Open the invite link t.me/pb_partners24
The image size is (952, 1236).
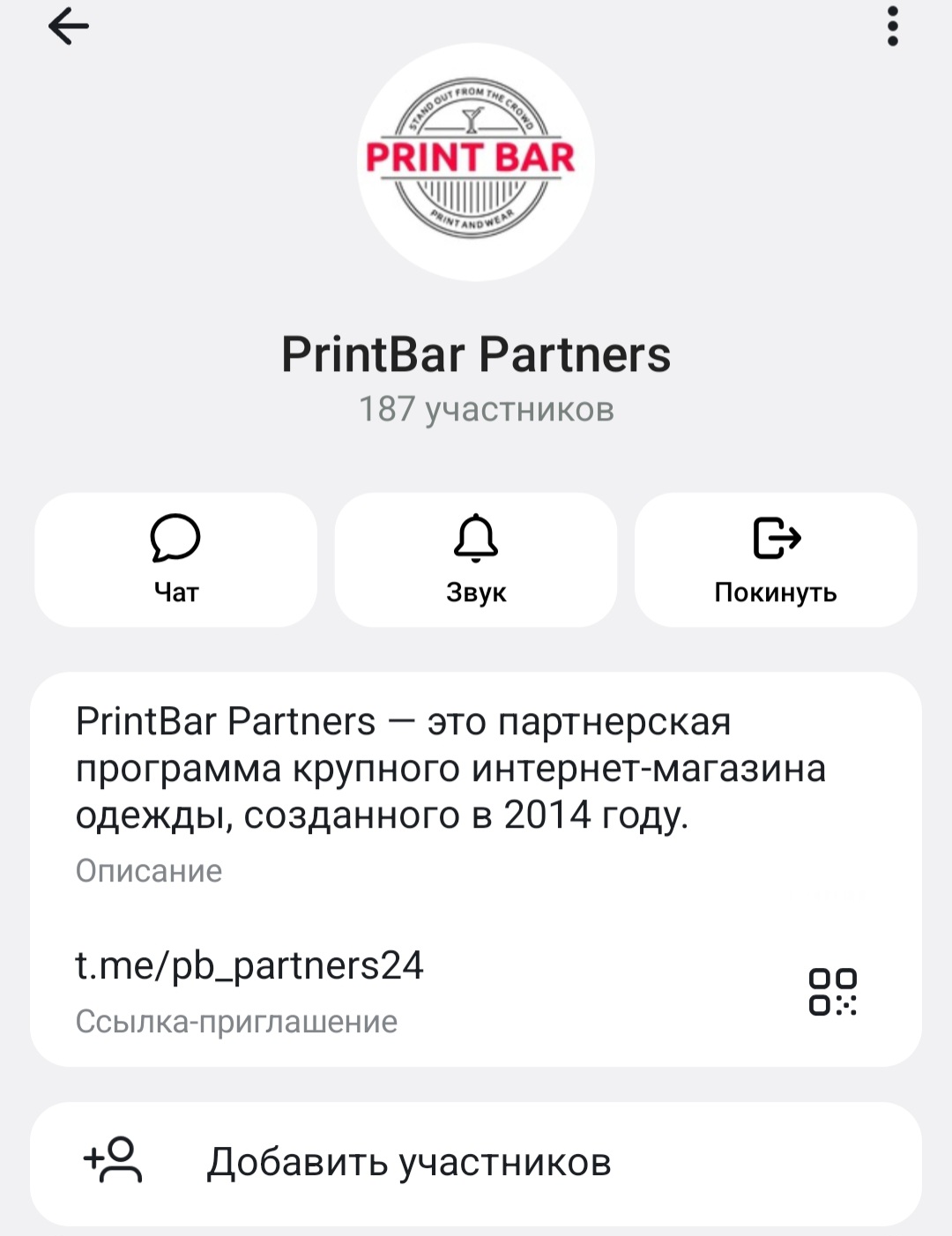(249, 966)
